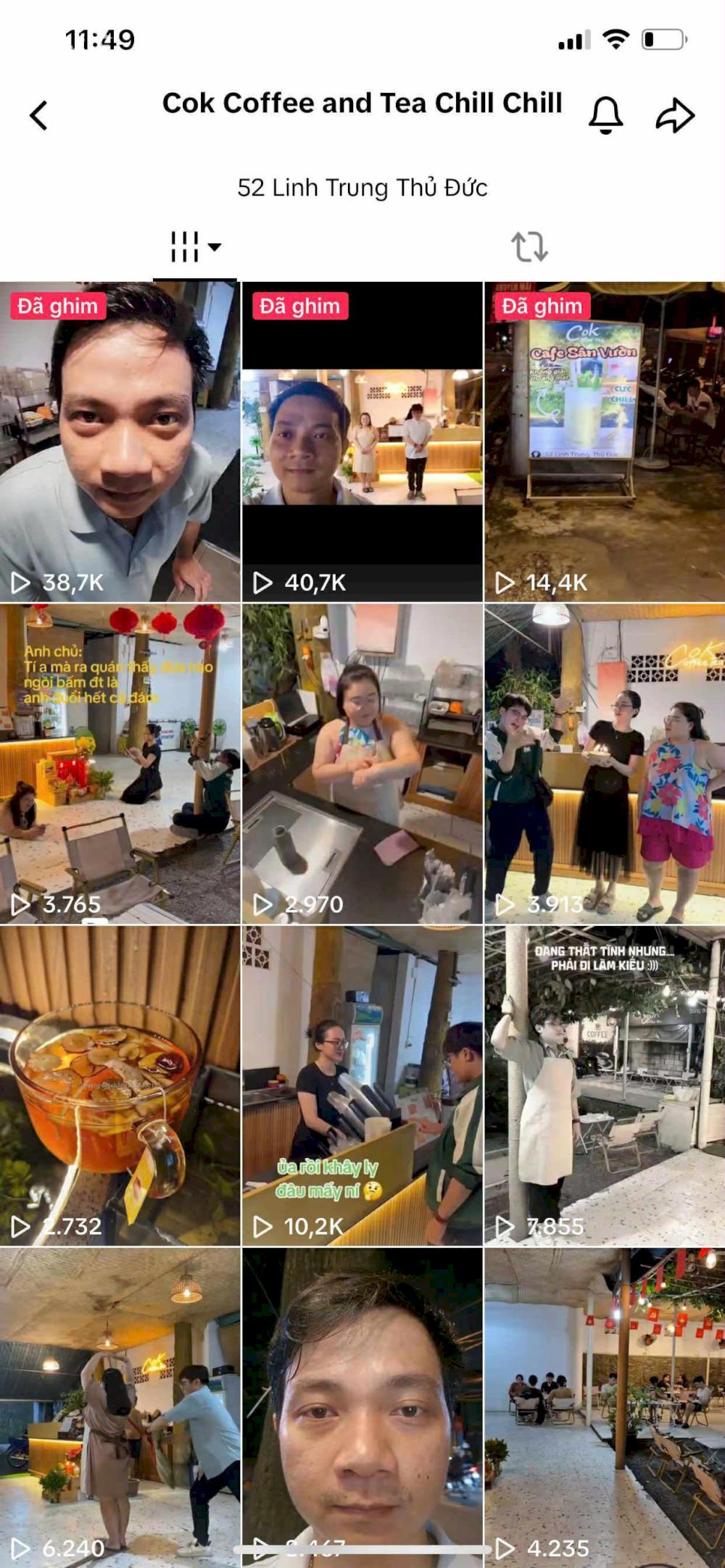Open the notifications bell for this profile
The image size is (725, 1568).
point(605,115)
